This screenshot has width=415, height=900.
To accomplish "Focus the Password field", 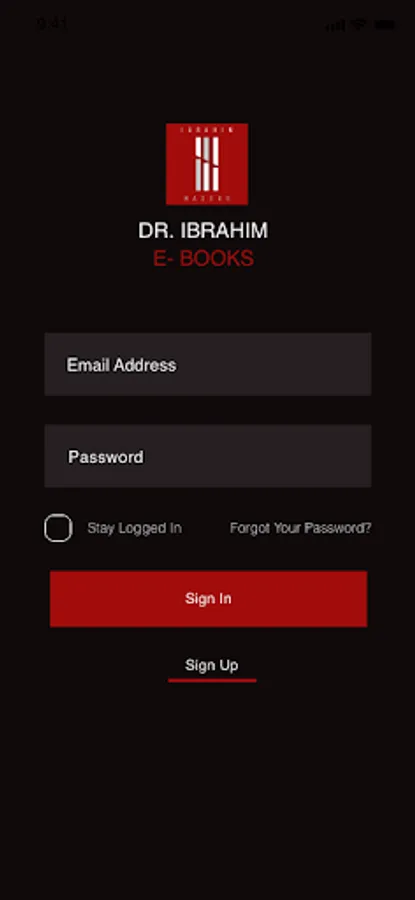I will coord(208,456).
